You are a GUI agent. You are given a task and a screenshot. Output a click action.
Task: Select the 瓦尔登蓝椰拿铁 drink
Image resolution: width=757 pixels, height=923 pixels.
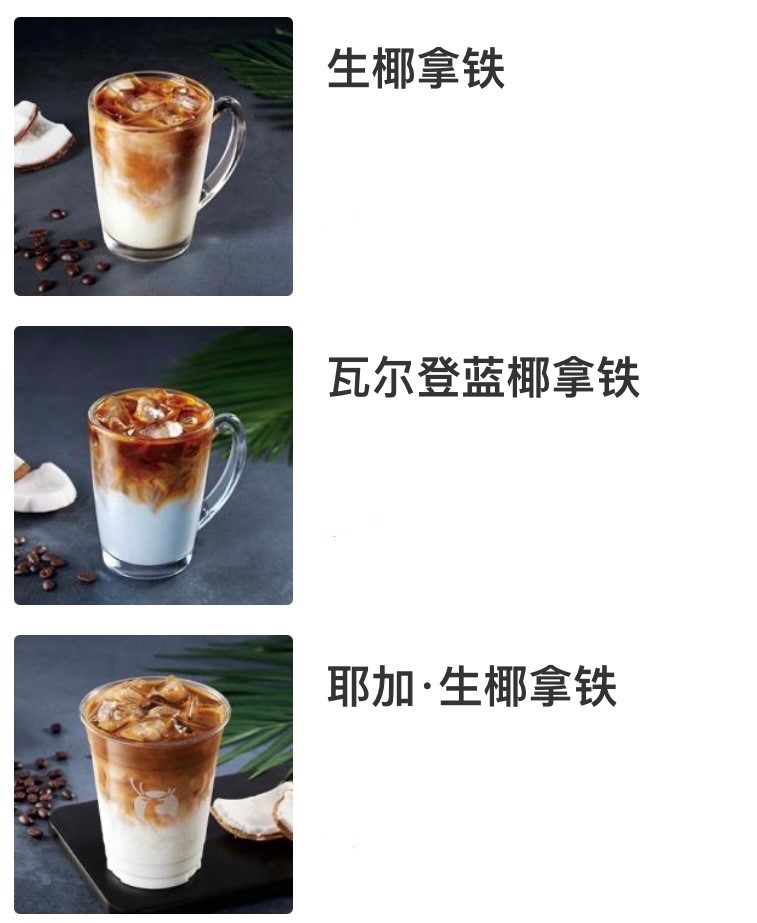[483, 379]
